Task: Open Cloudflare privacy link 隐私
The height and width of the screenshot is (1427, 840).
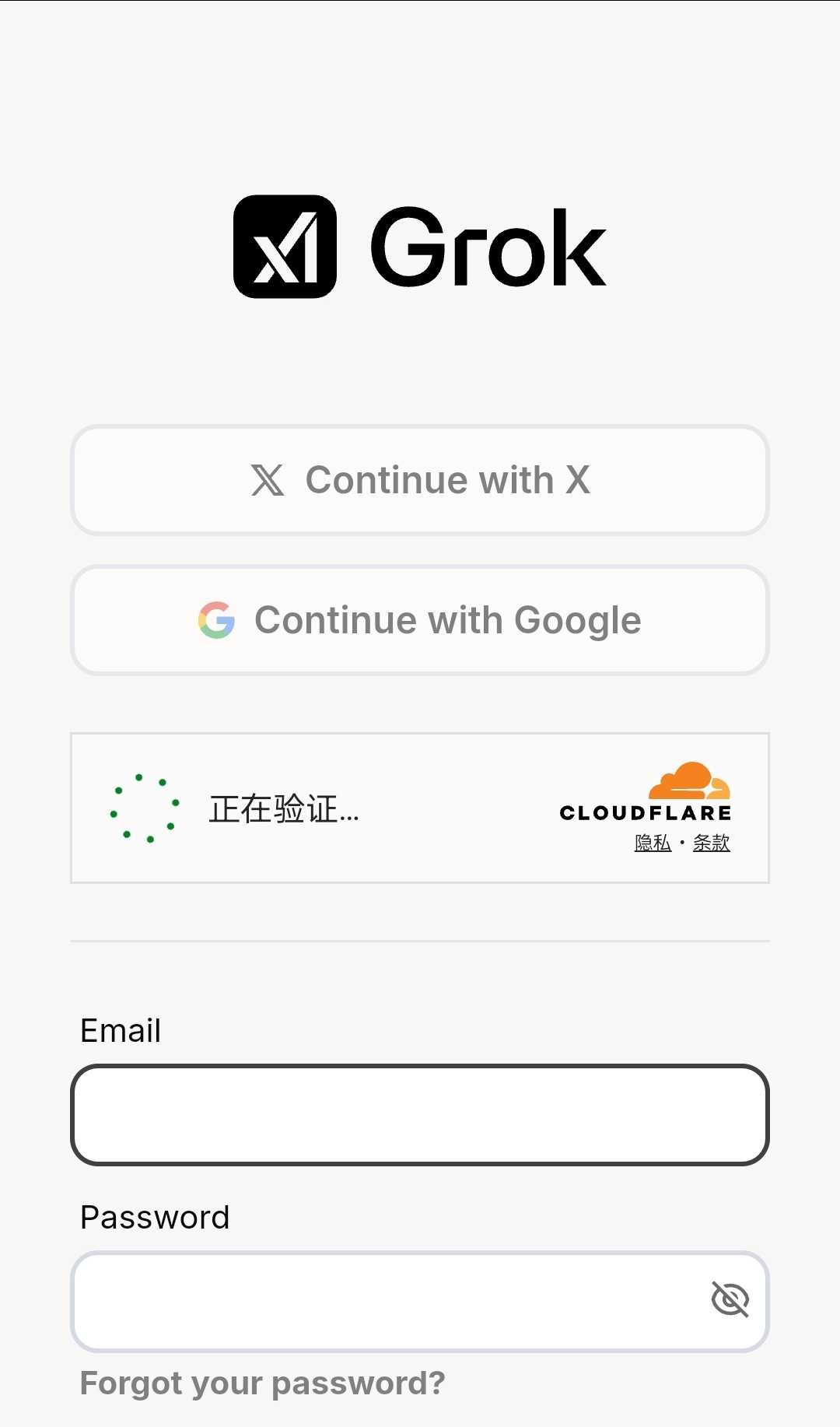Action: click(653, 843)
